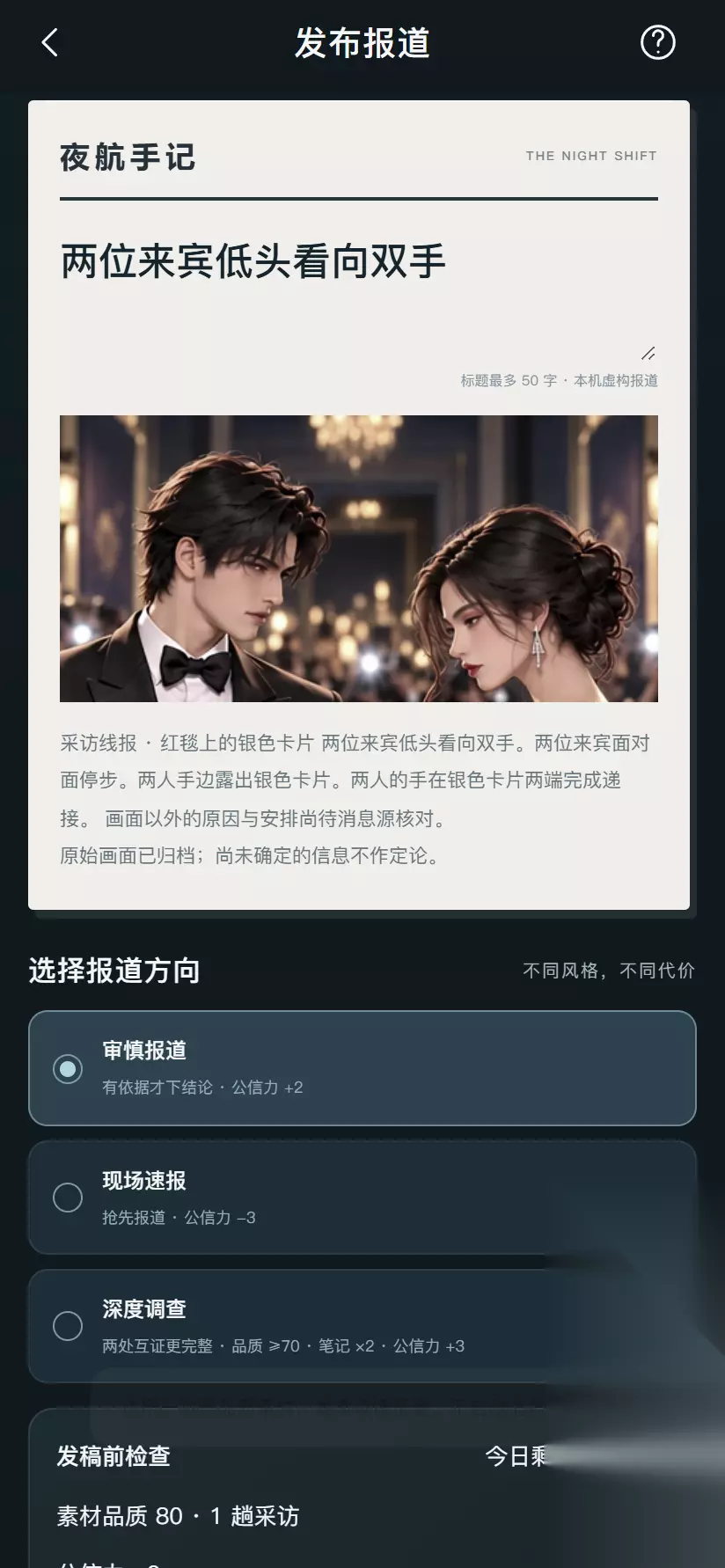Select the 审慎报道 report direction

(x=362, y=1068)
